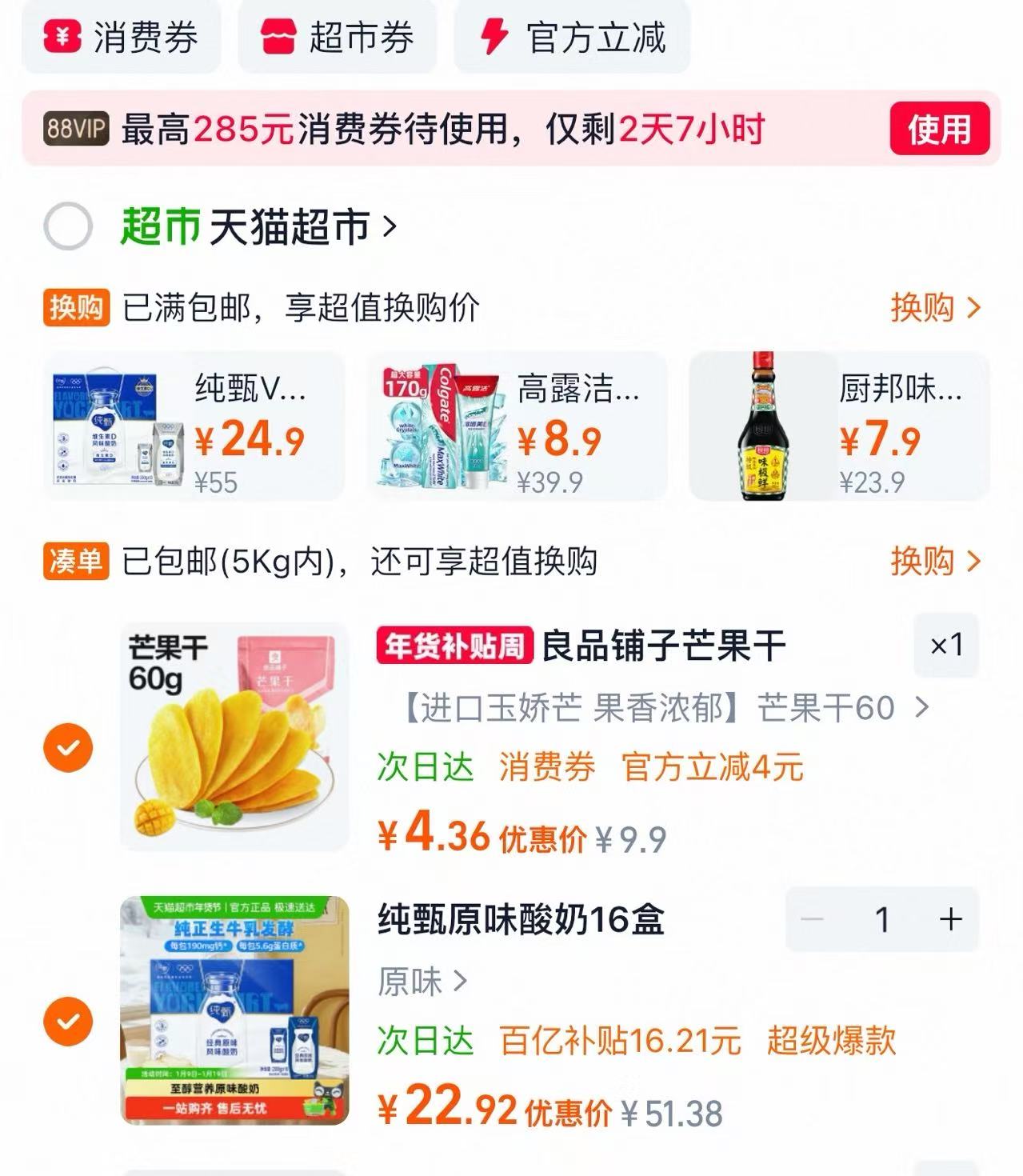
Task: Increase yogurt quantity with the plus stepper
Action: pyautogui.click(x=951, y=919)
